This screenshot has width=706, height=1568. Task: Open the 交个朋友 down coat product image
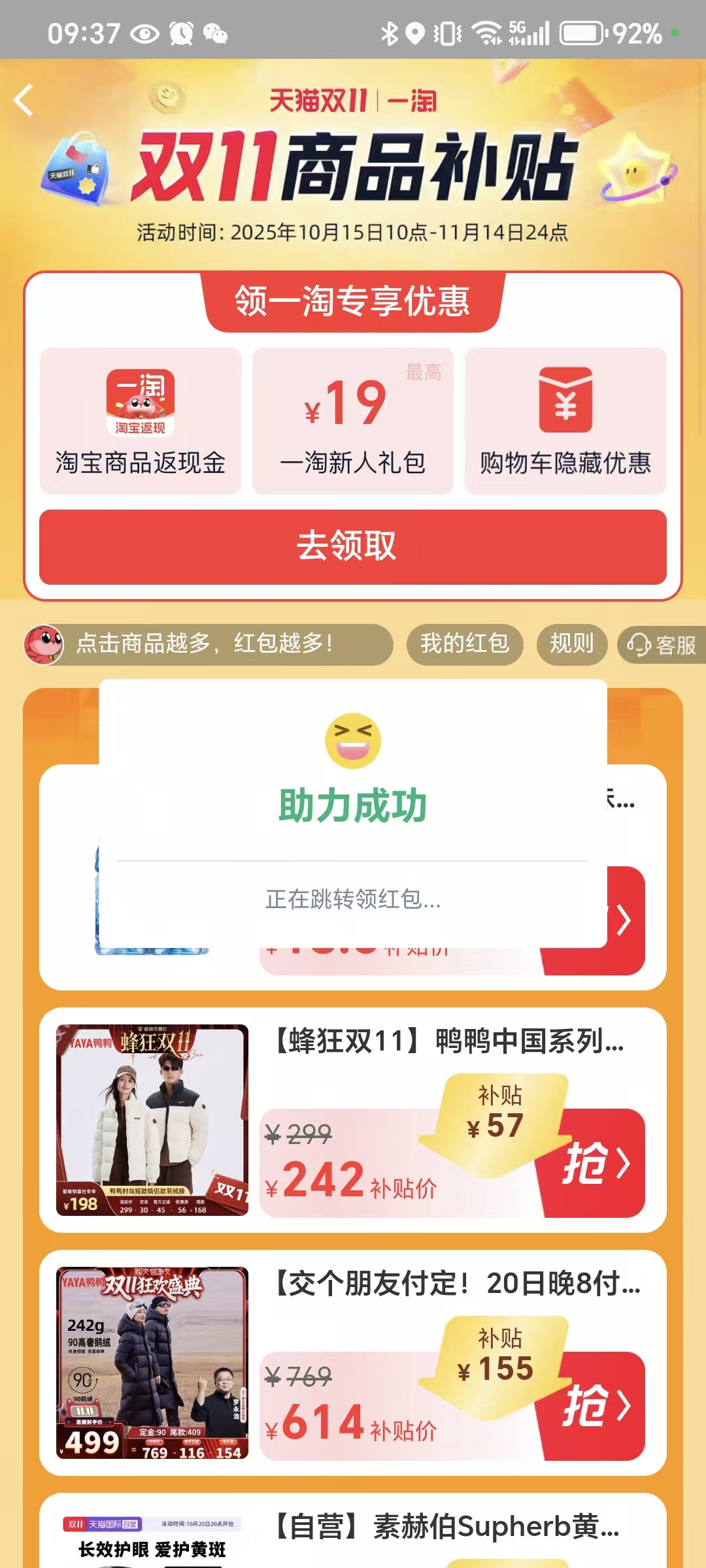[x=152, y=1363]
